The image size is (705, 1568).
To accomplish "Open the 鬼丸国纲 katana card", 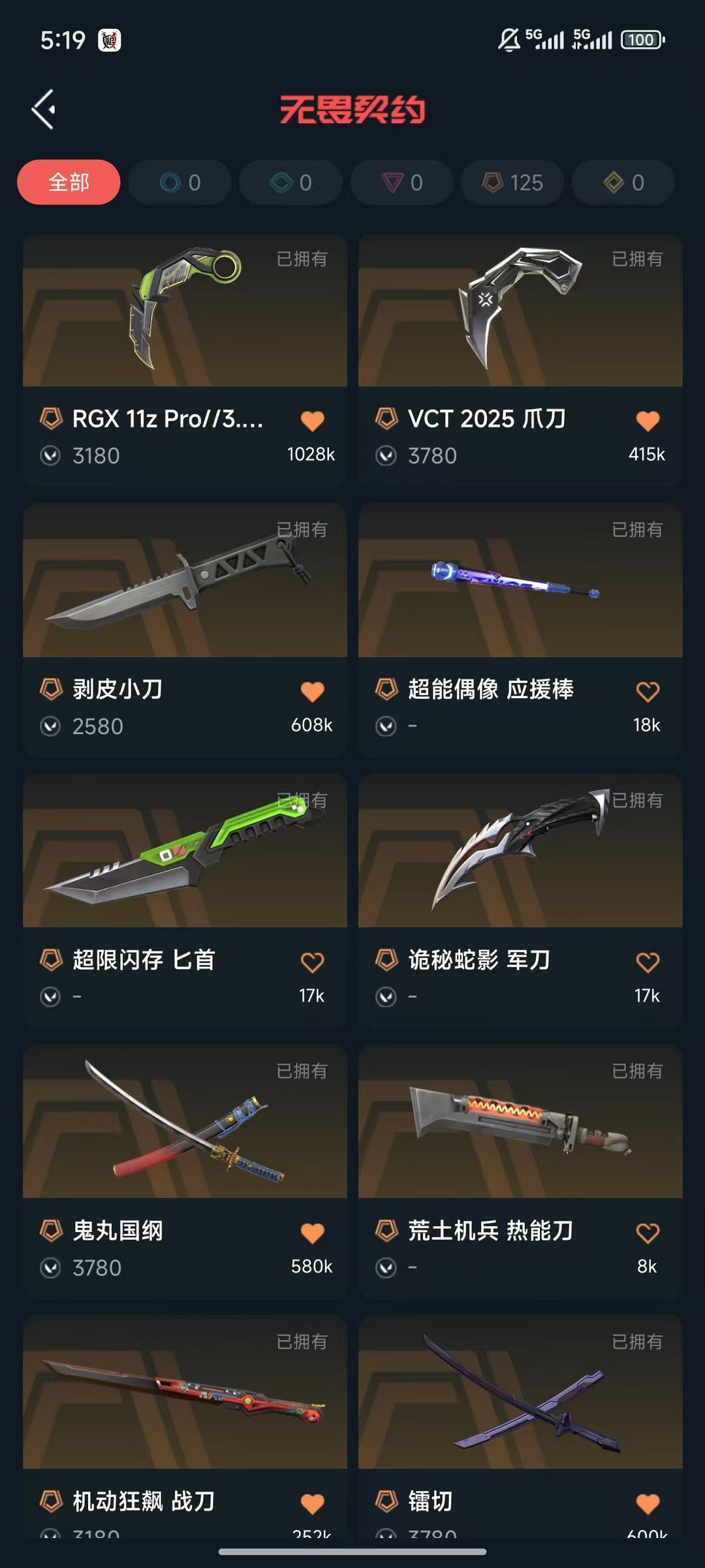I will (185, 1172).
